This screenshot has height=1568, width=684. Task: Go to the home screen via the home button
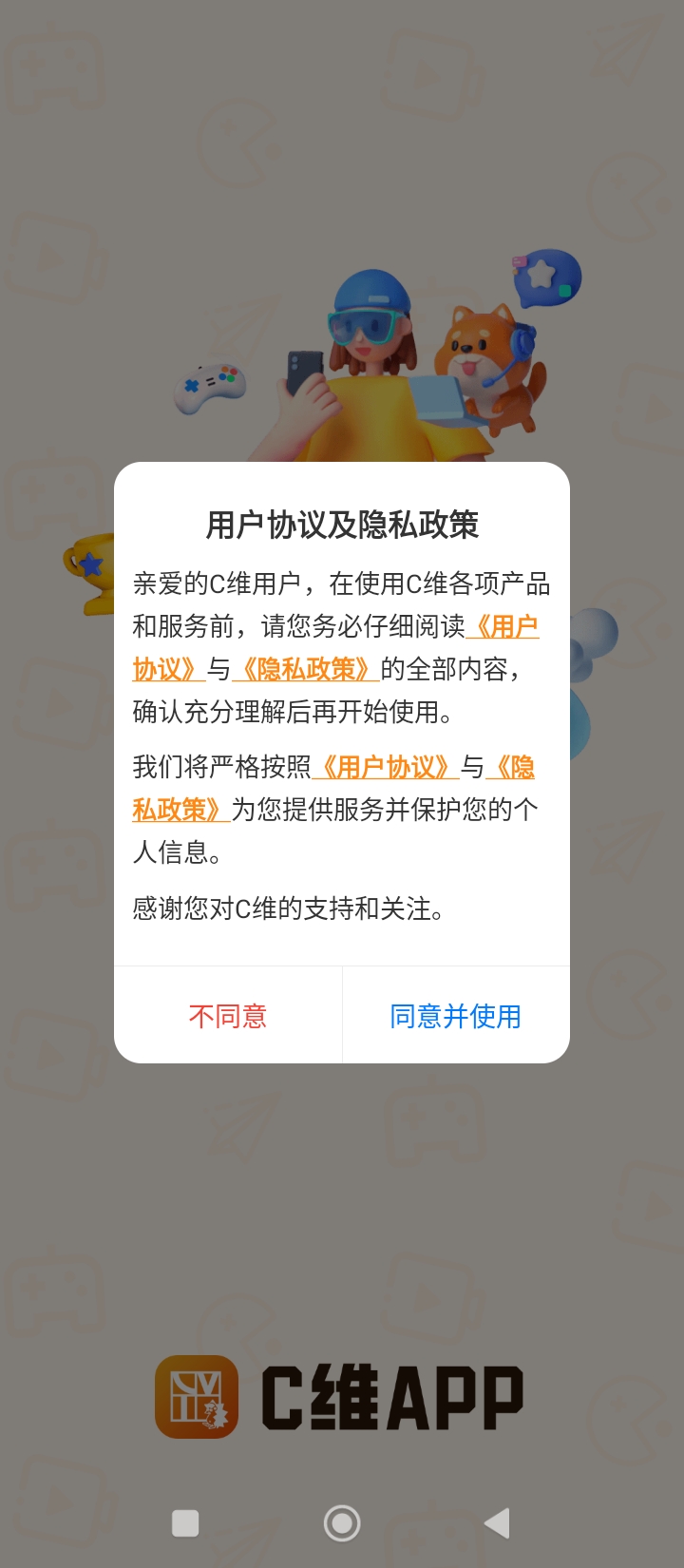tap(342, 1523)
